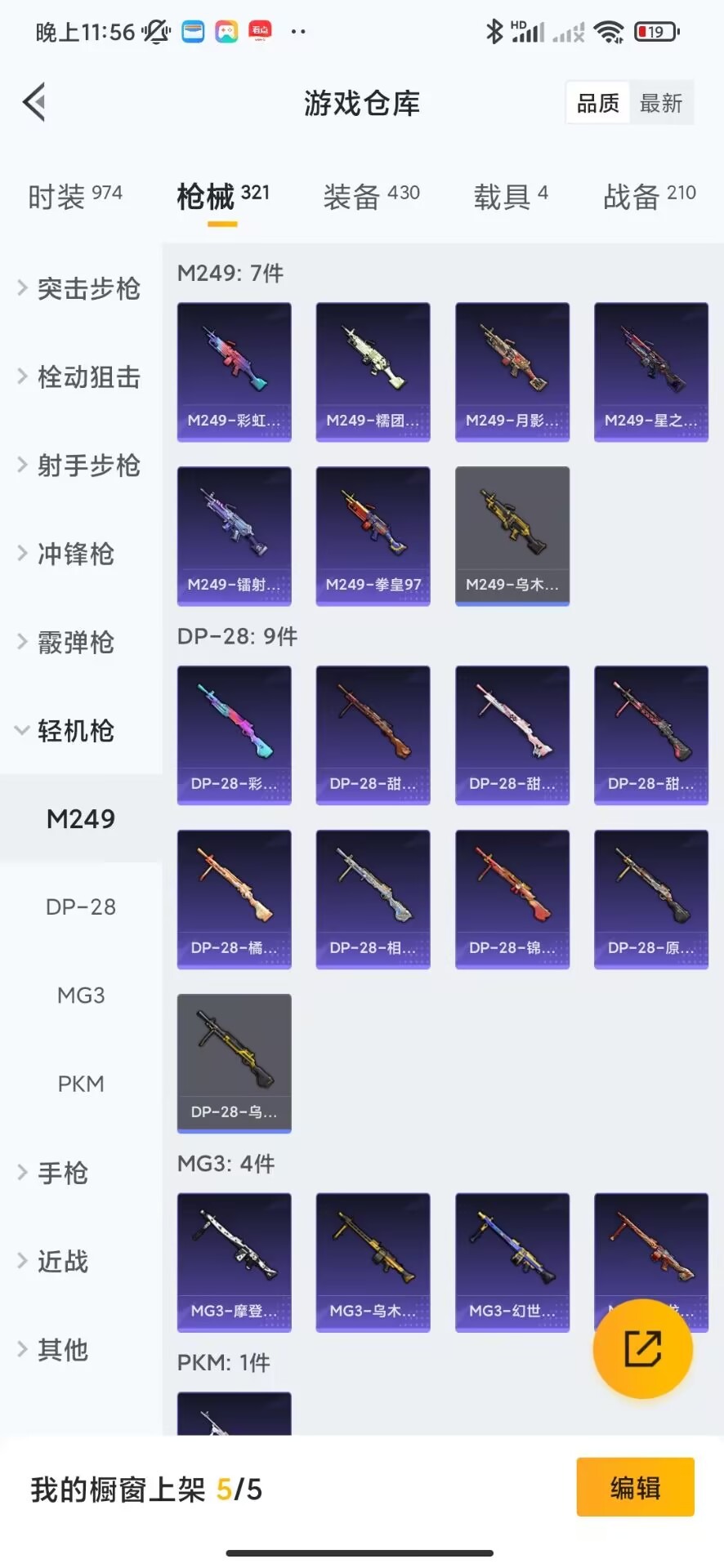Viewport: 724px width, 1568px height.
Task: Collapse the 轻机枪 category
Action: pyautogui.click(x=67, y=730)
